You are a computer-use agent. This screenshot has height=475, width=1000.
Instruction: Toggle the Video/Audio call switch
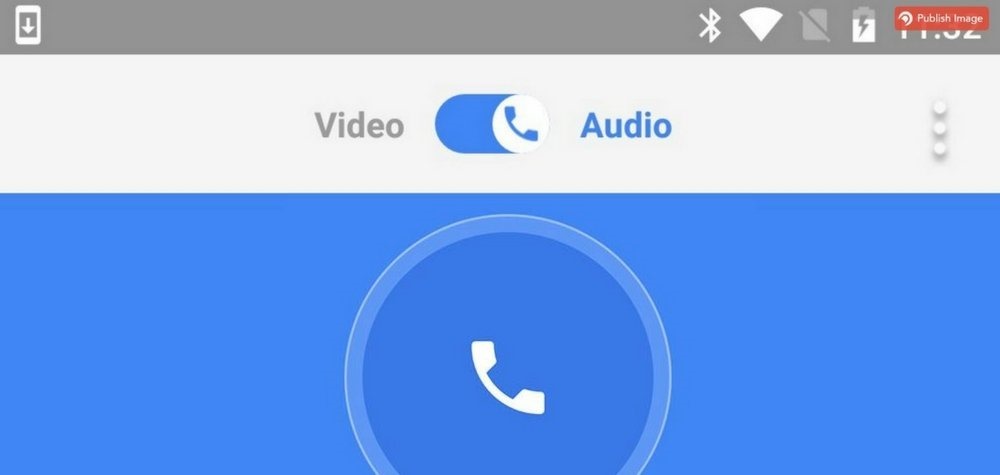click(x=492, y=125)
